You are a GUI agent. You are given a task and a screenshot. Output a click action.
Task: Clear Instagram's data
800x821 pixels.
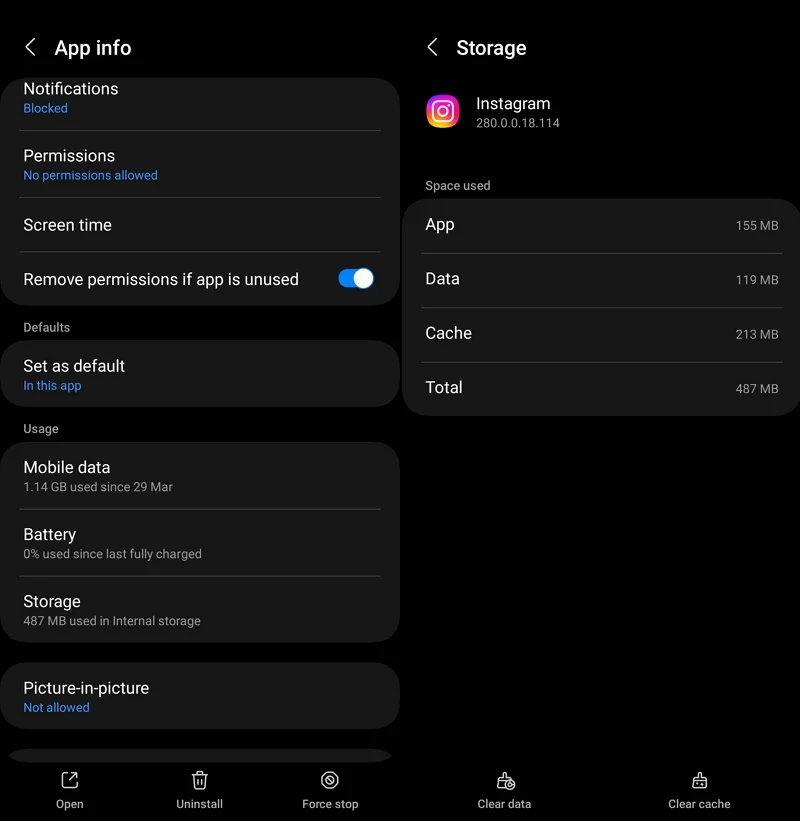coord(504,789)
